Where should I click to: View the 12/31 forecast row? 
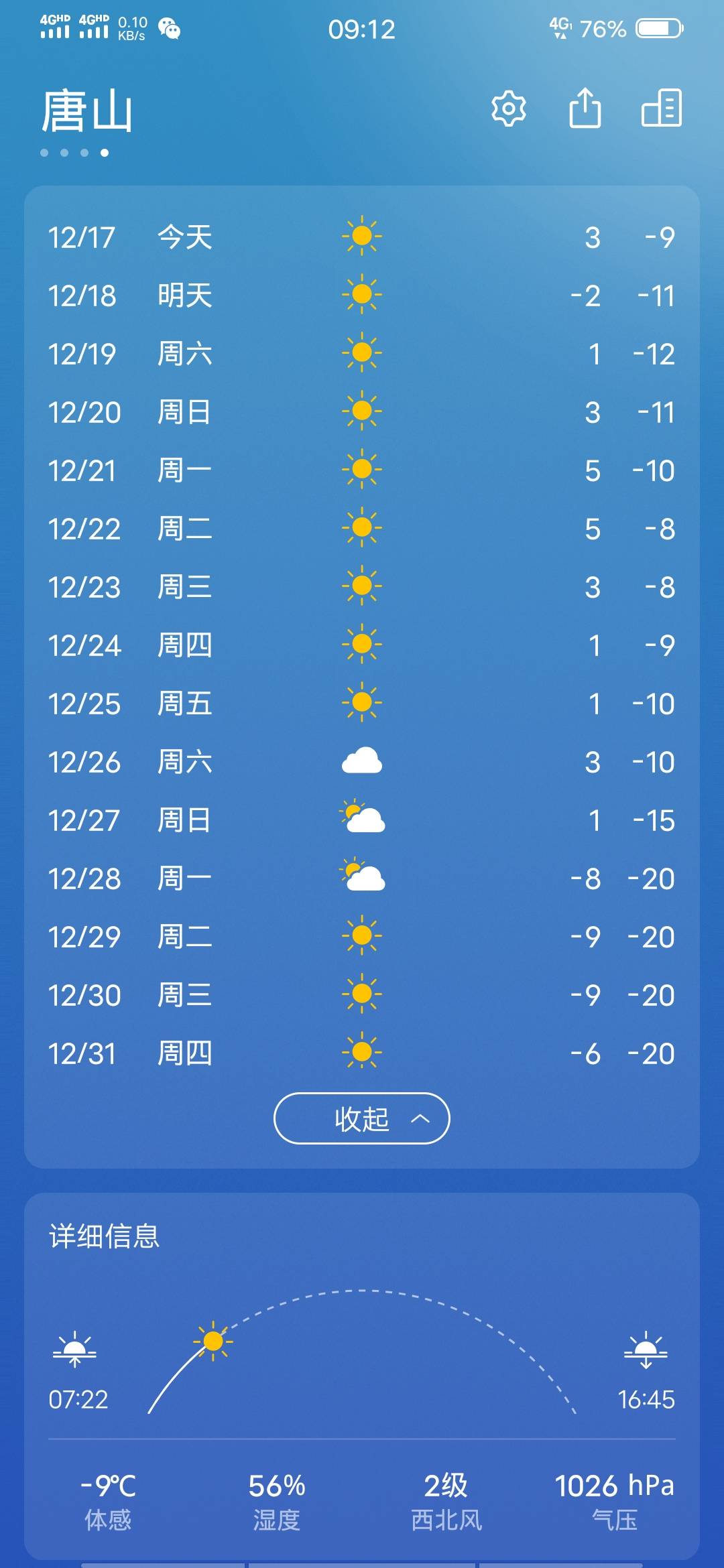(362, 1053)
